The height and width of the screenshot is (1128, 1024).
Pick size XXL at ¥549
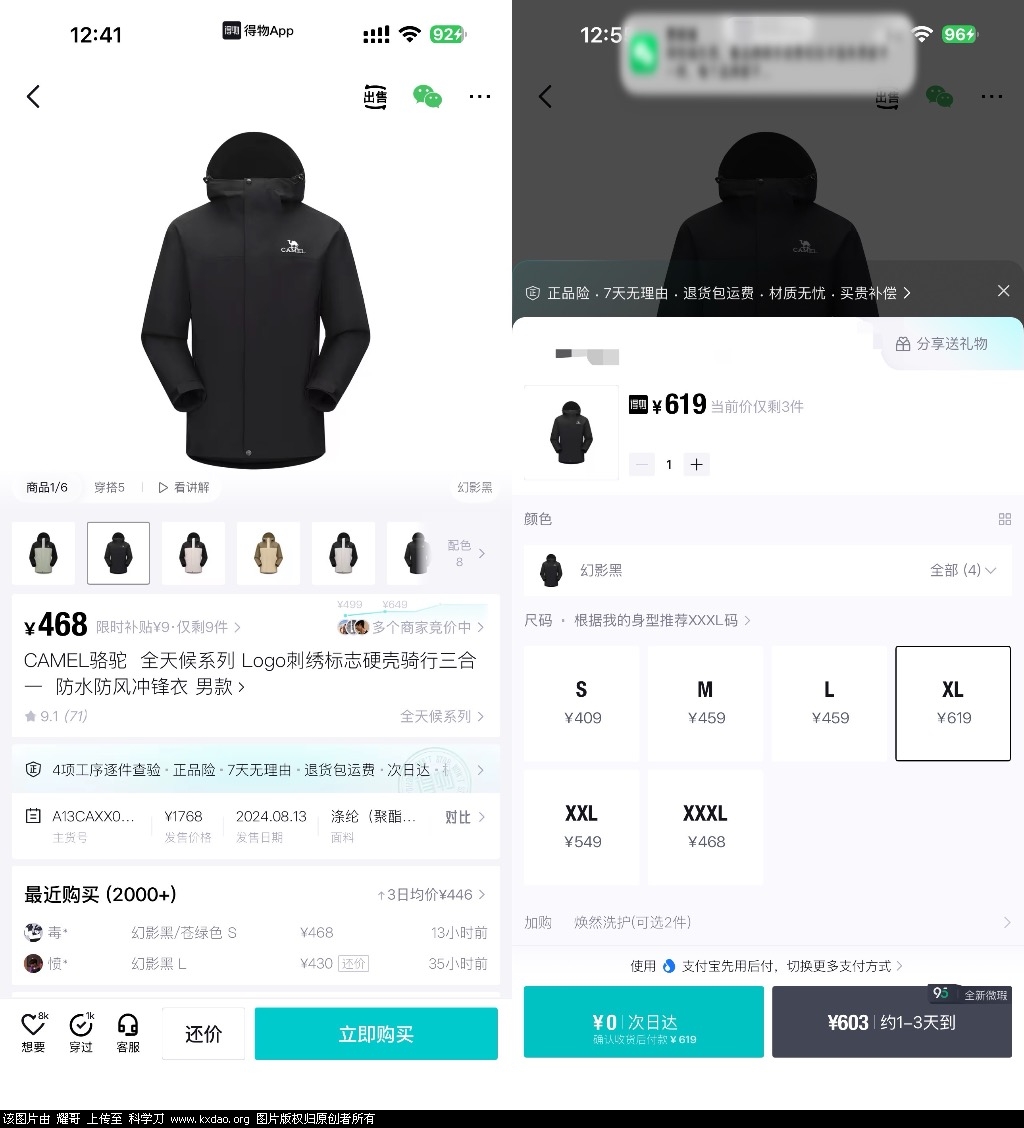(581, 827)
